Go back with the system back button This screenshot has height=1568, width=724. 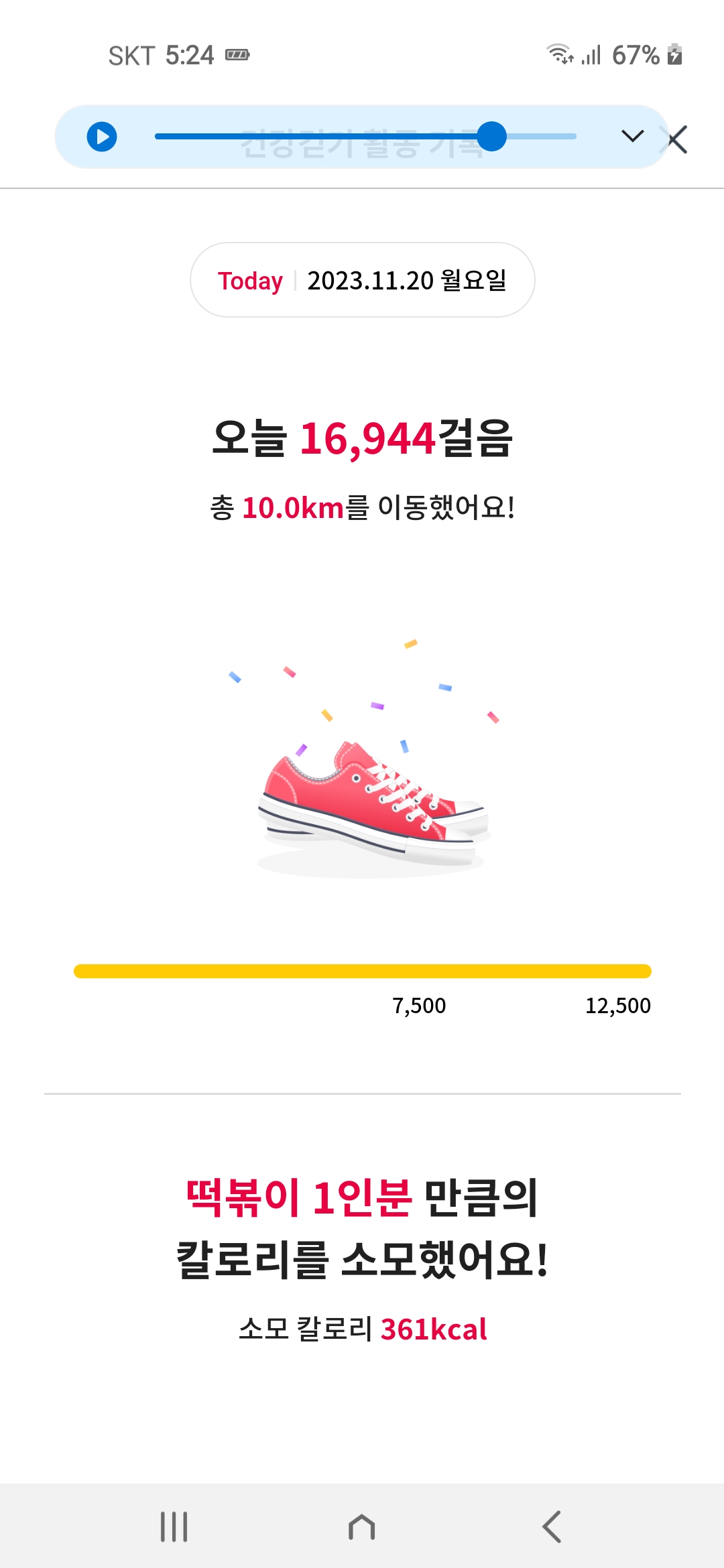pyautogui.click(x=552, y=1526)
